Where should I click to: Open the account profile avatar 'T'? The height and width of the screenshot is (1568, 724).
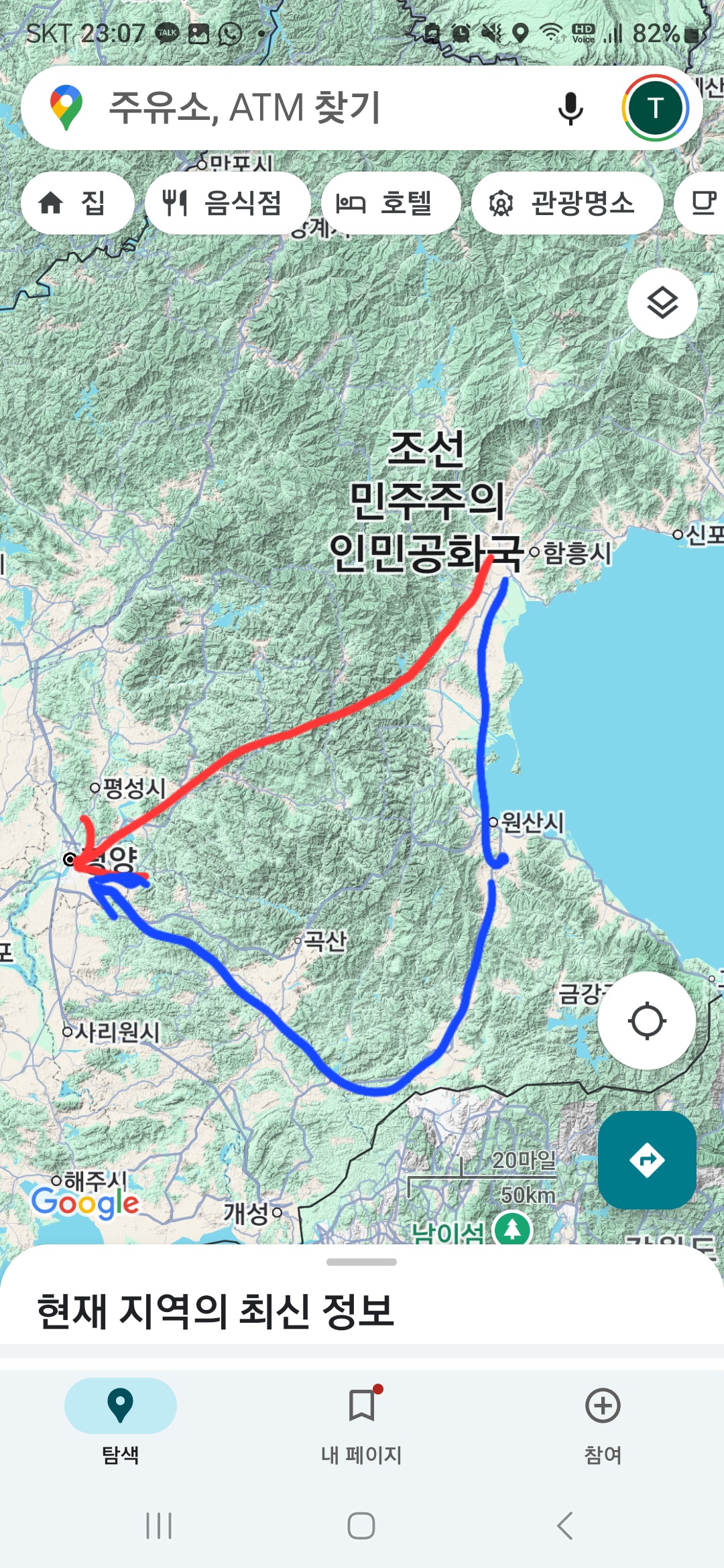(655, 108)
